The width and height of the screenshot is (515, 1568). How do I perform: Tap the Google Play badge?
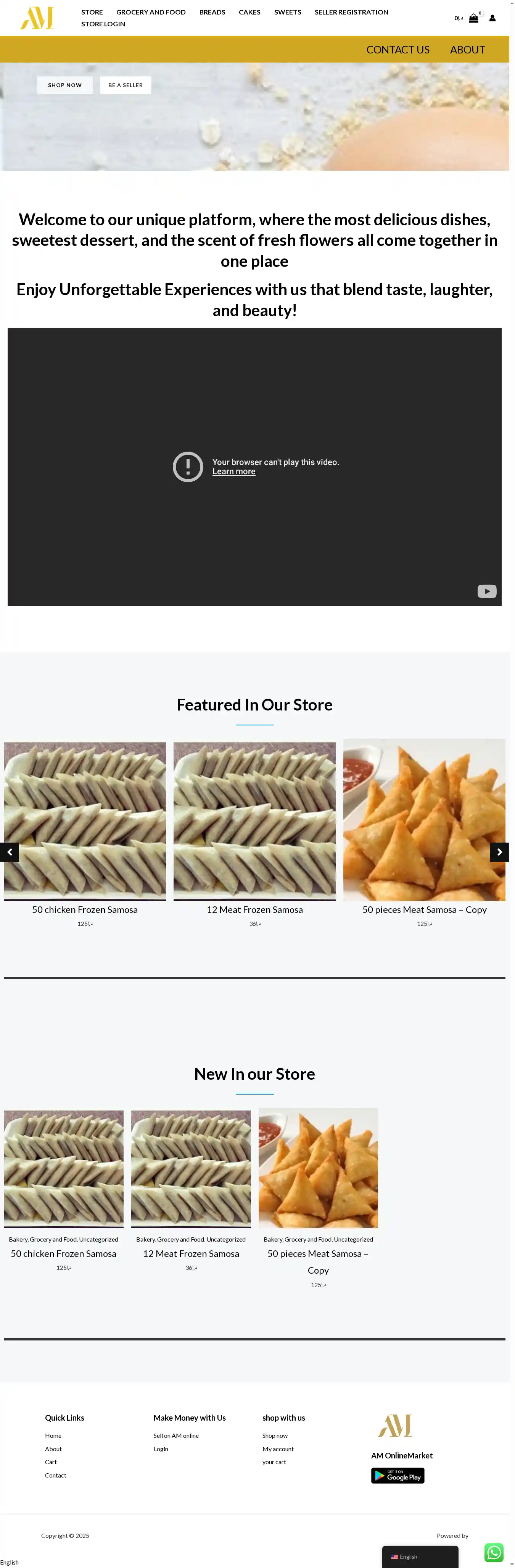[398, 1476]
